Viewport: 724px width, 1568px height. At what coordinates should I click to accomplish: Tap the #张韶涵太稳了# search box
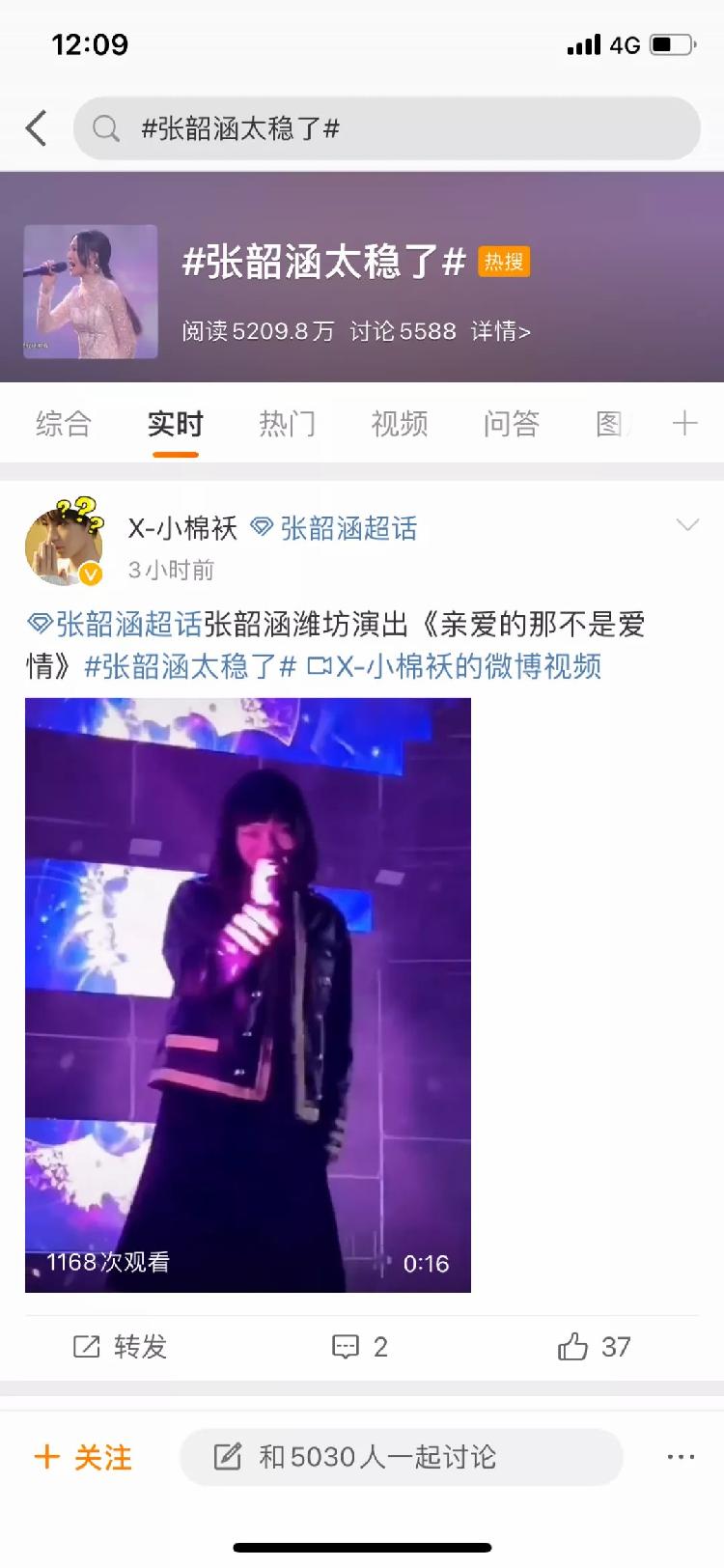[x=386, y=128]
